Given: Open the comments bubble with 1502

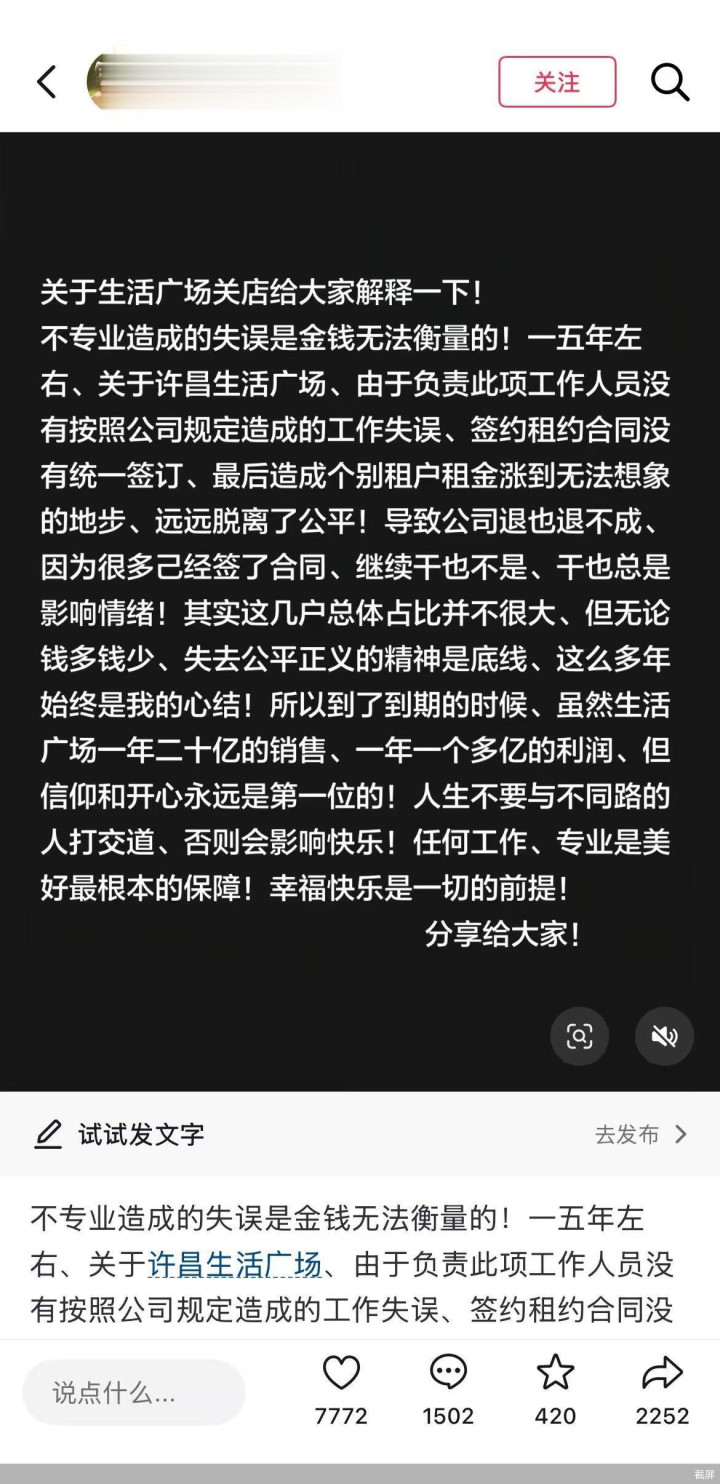Looking at the screenshot, I should coord(448,1373).
